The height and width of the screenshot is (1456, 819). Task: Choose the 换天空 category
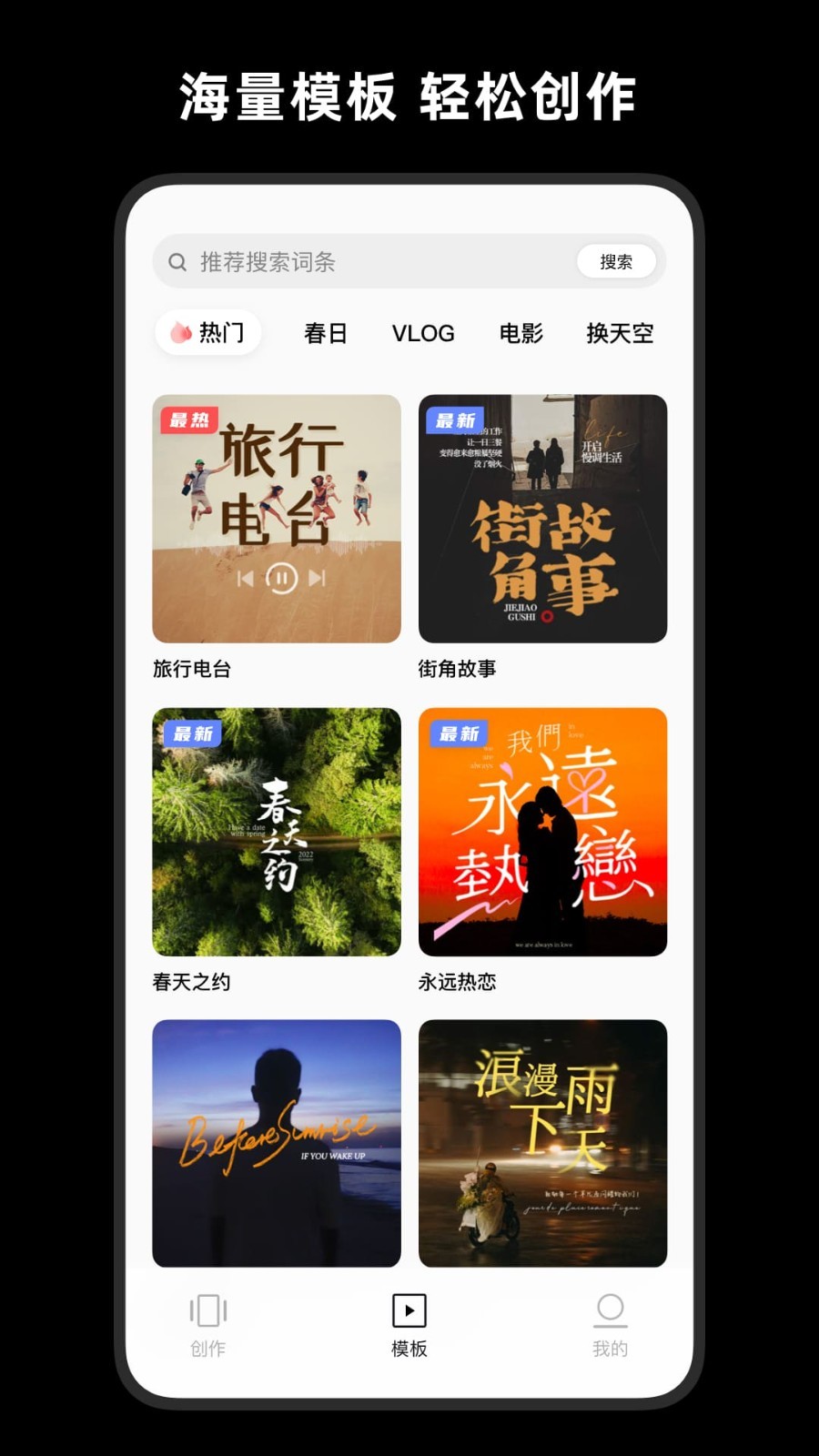620,333
